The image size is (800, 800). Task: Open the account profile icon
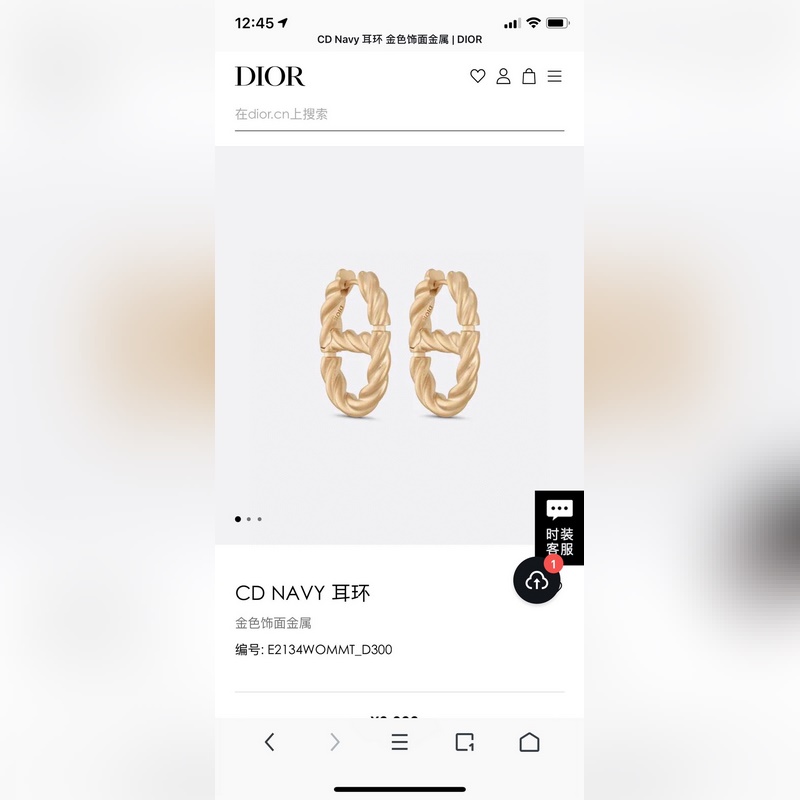coord(503,76)
